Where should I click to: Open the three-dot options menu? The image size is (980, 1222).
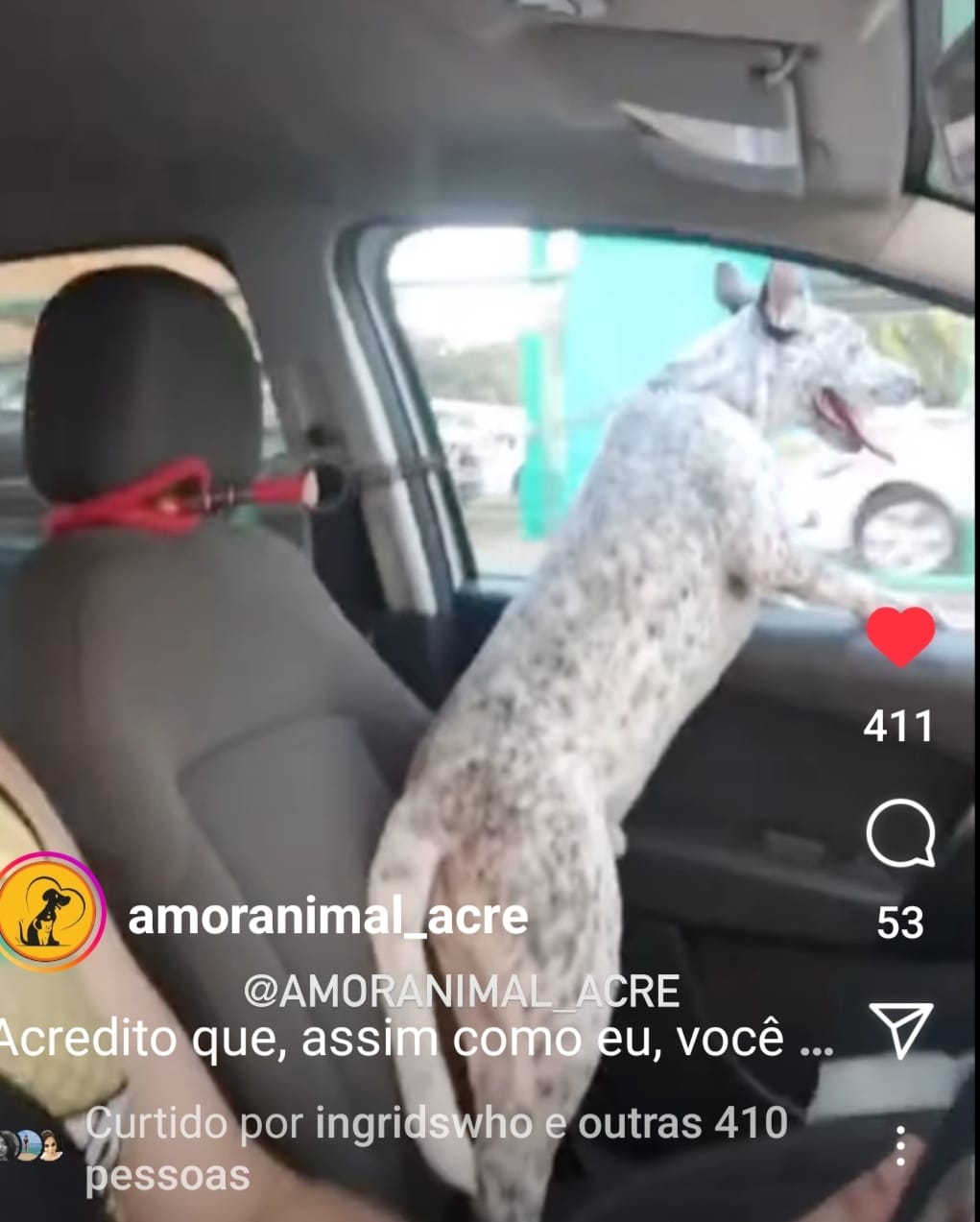point(899,1145)
